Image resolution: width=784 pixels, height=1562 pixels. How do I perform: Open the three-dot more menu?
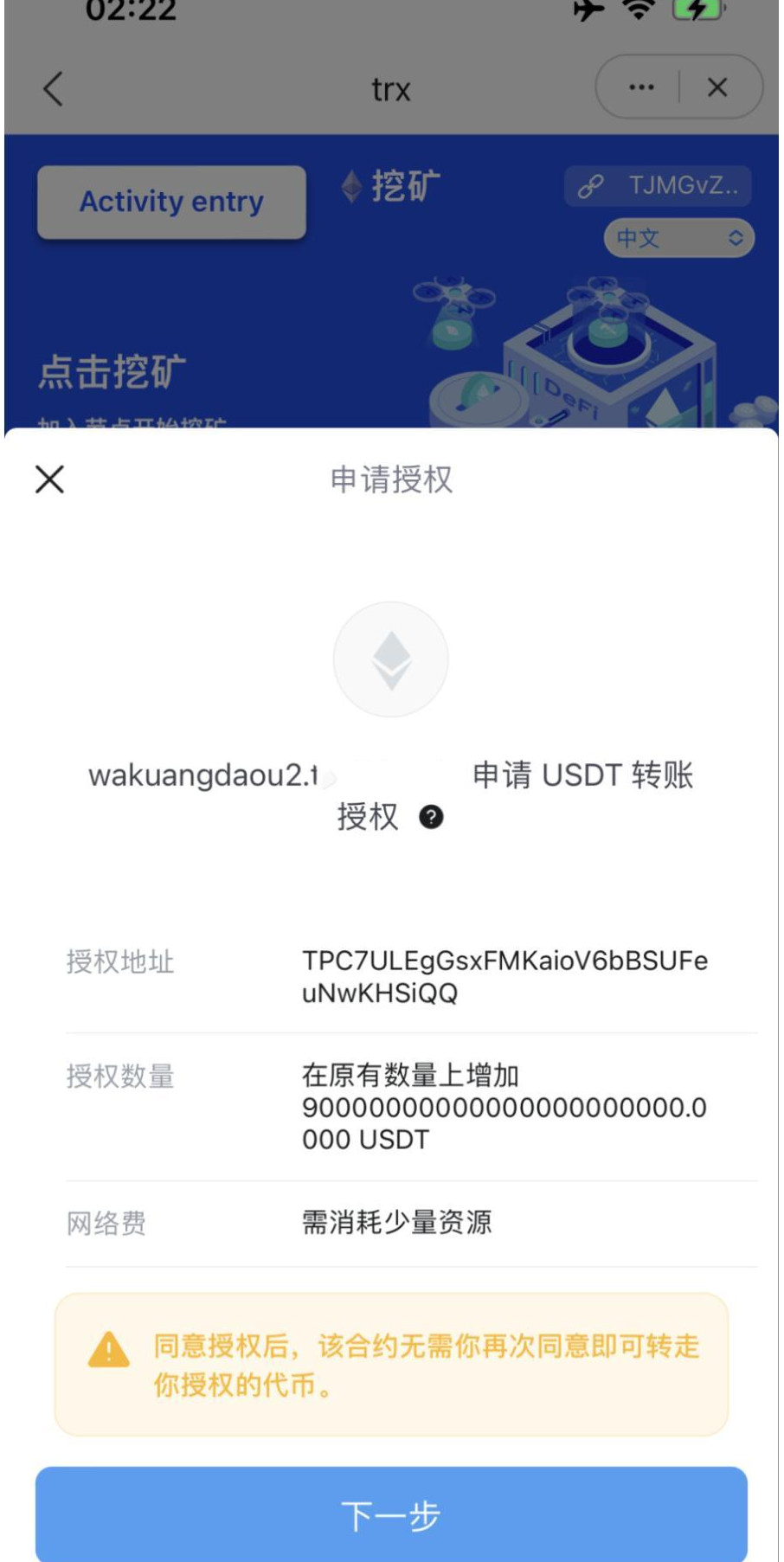tap(641, 87)
